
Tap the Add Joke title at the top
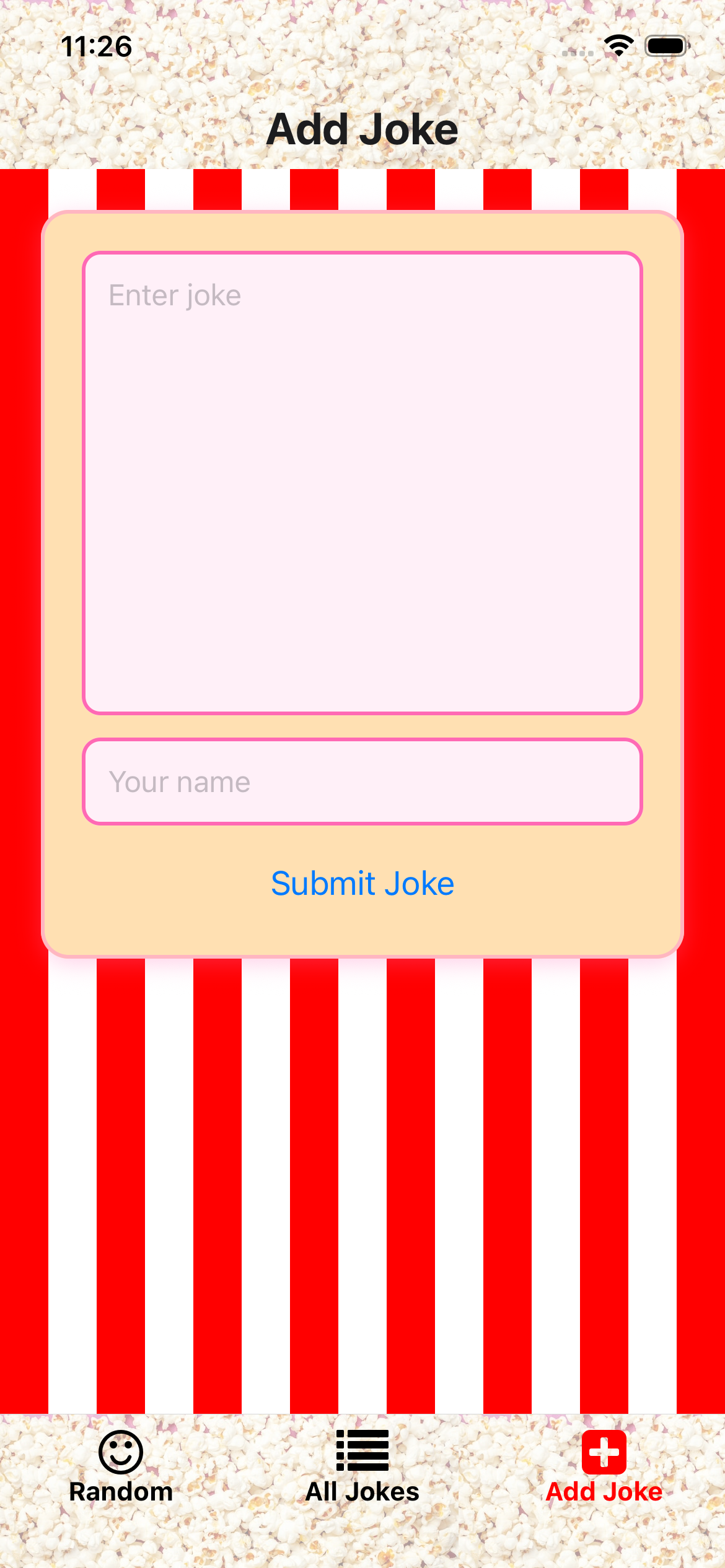click(x=362, y=129)
